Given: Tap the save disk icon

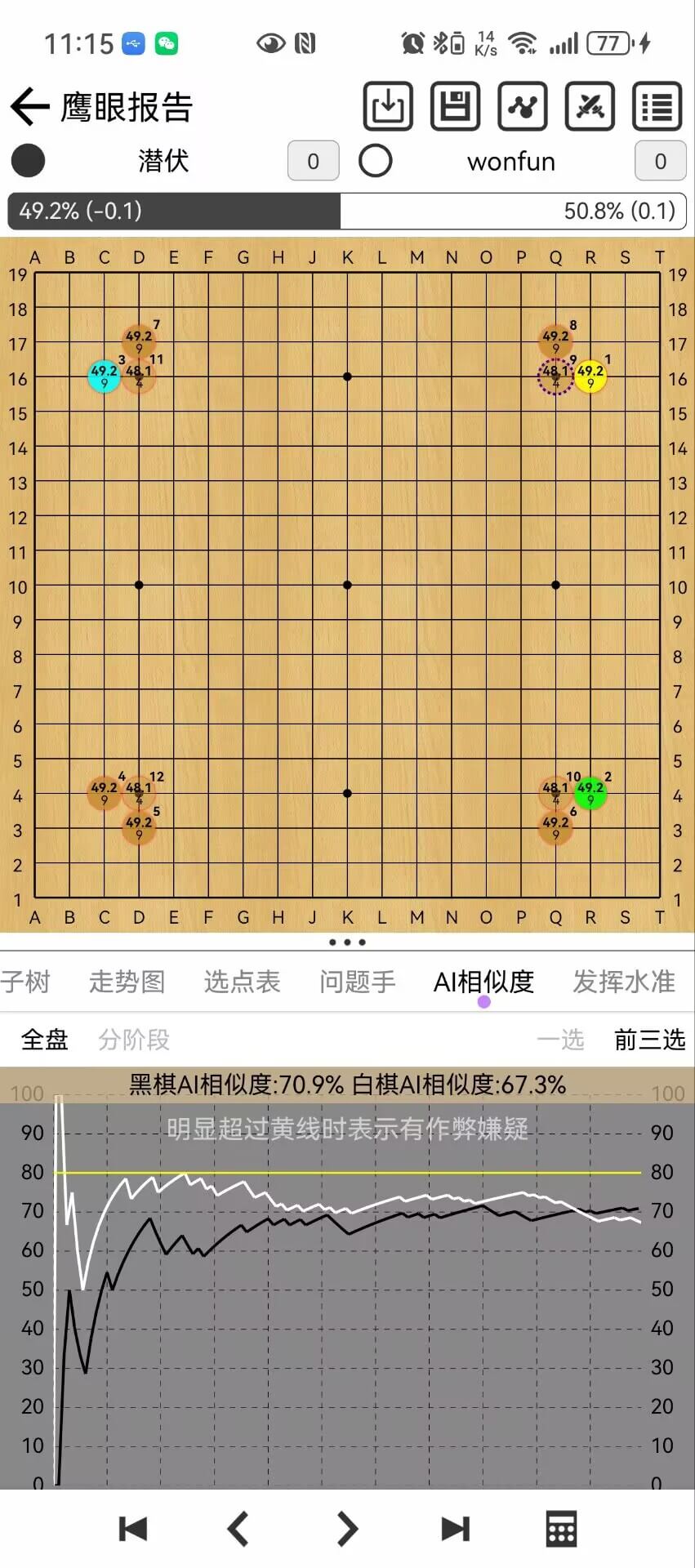Looking at the screenshot, I should click(455, 106).
